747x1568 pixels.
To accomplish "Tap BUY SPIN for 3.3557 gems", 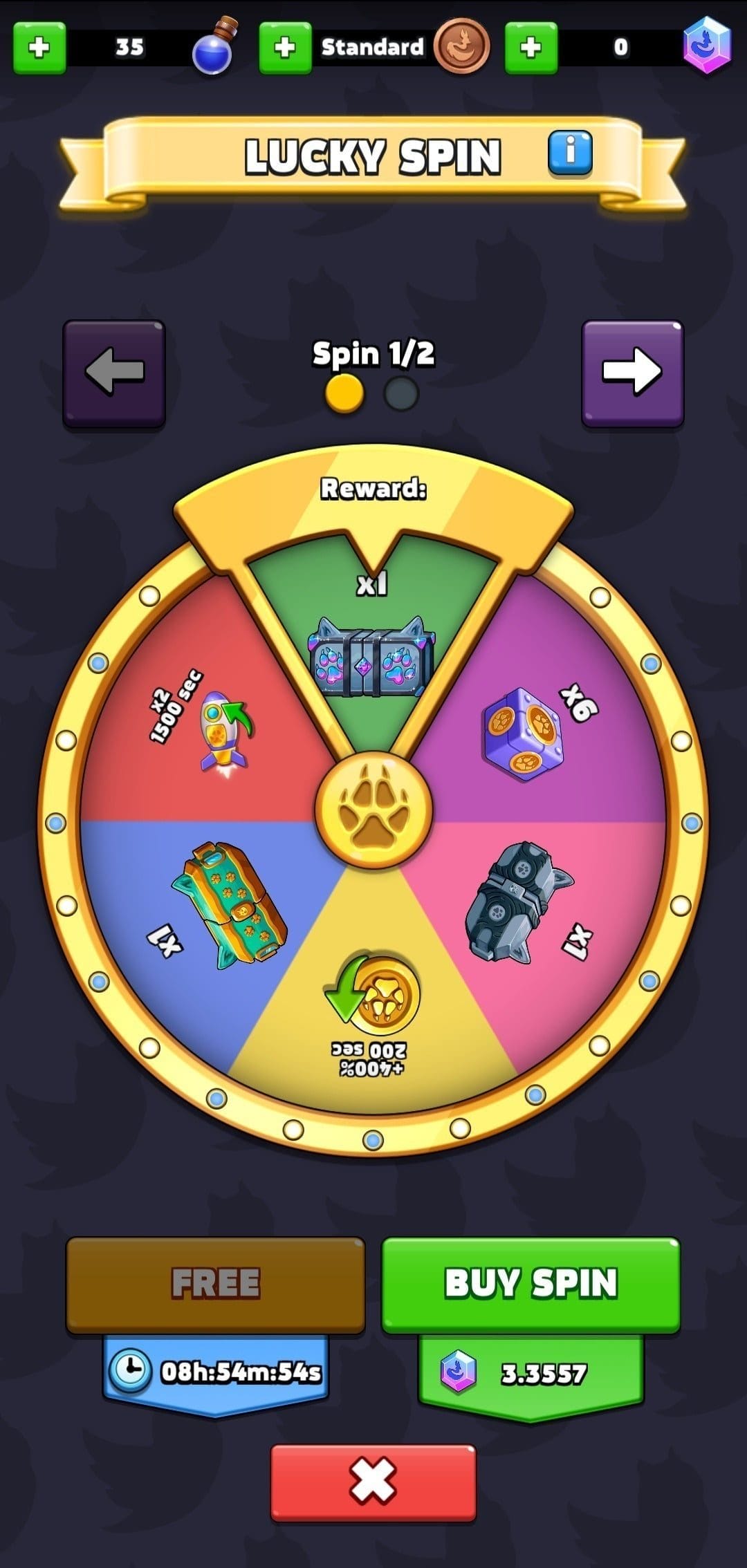I will [531, 1285].
